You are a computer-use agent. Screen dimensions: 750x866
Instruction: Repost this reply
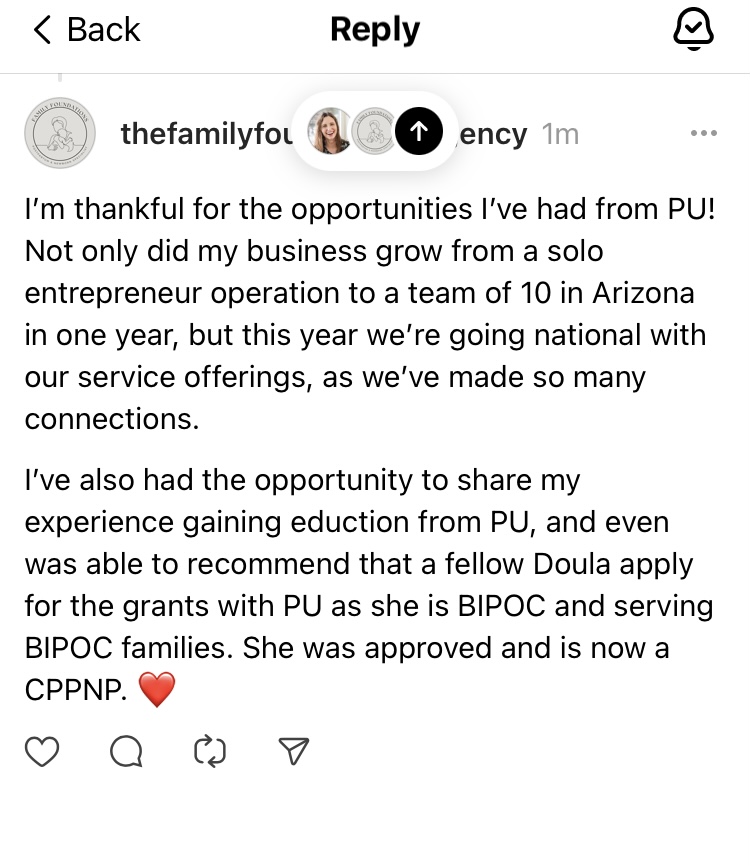(210, 751)
